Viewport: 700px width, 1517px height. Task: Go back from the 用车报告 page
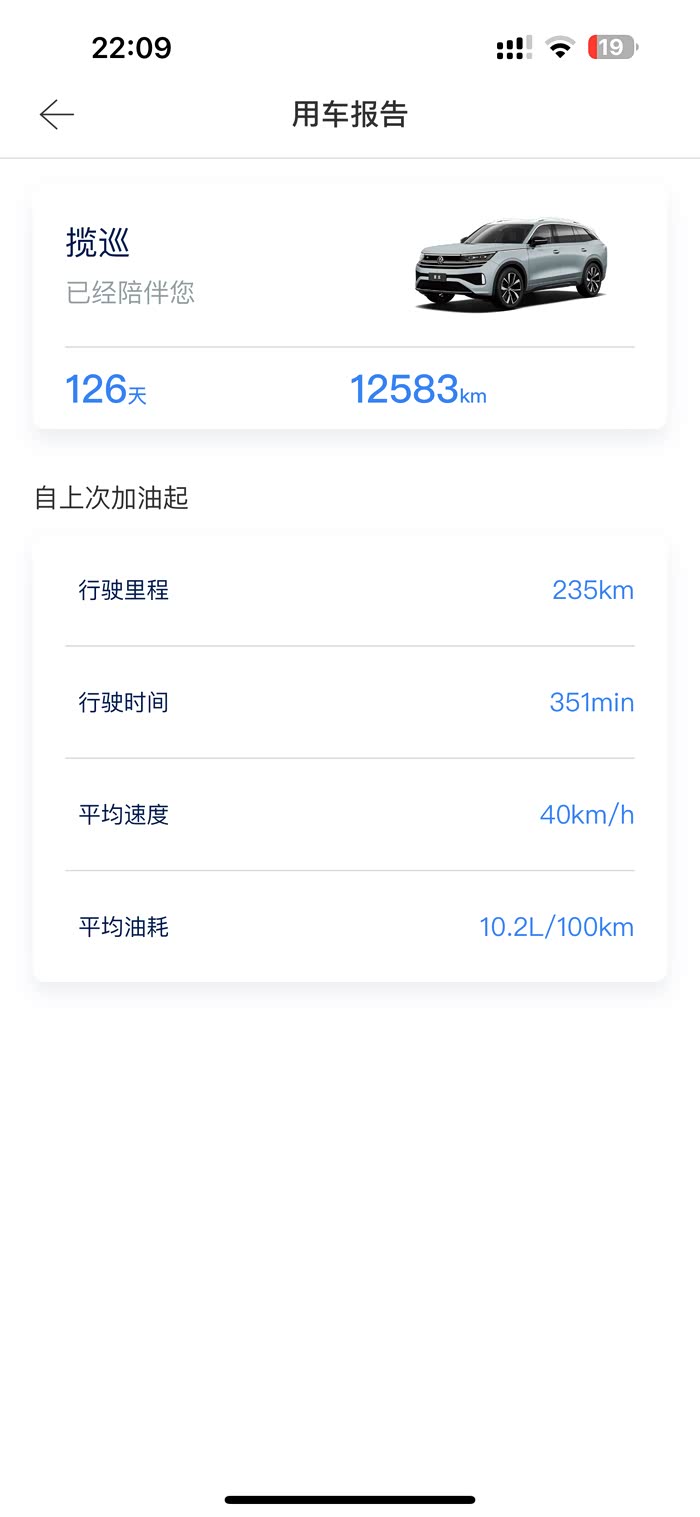coord(57,115)
